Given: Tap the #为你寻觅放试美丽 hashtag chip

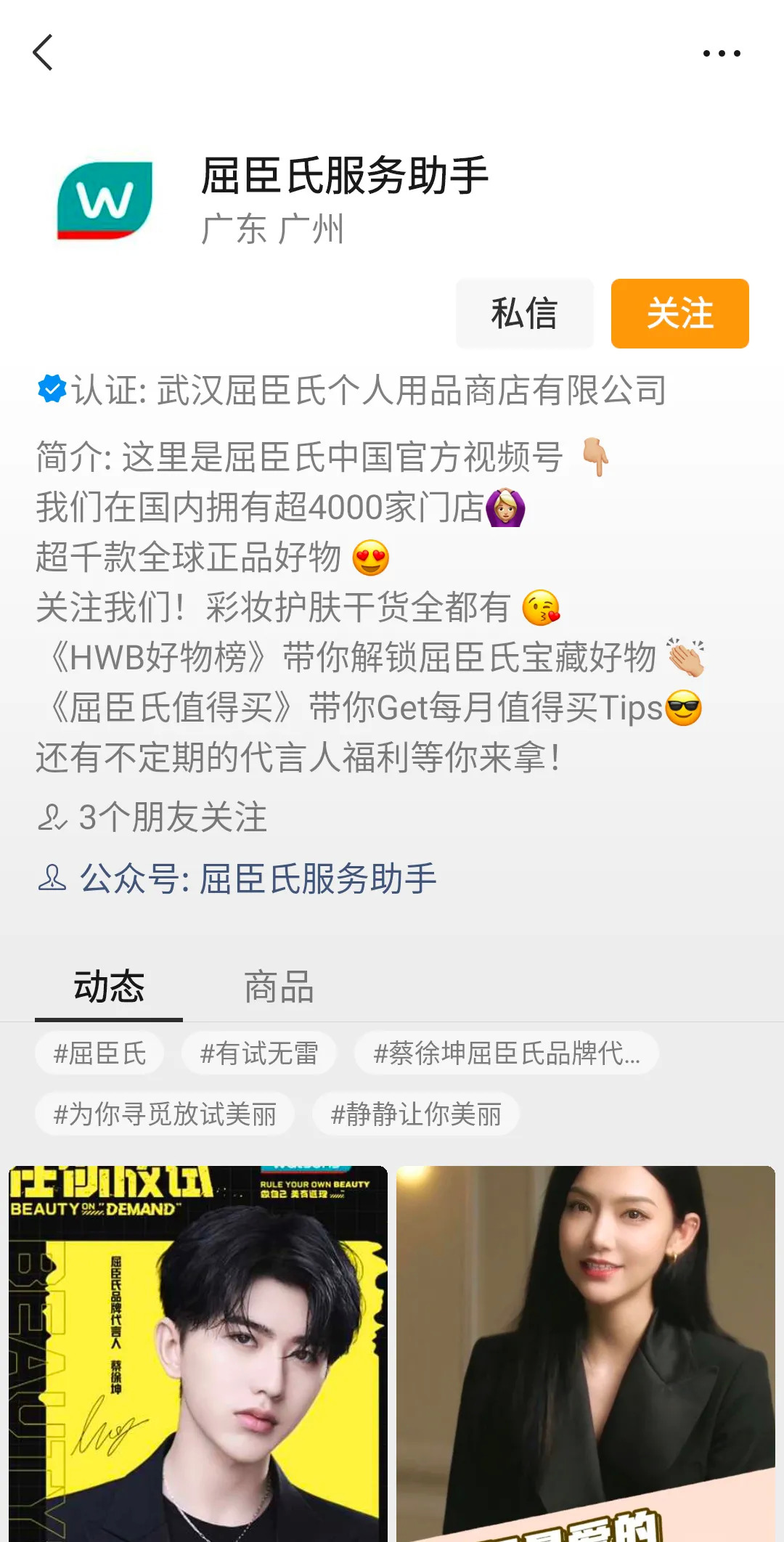Looking at the screenshot, I should [165, 1114].
